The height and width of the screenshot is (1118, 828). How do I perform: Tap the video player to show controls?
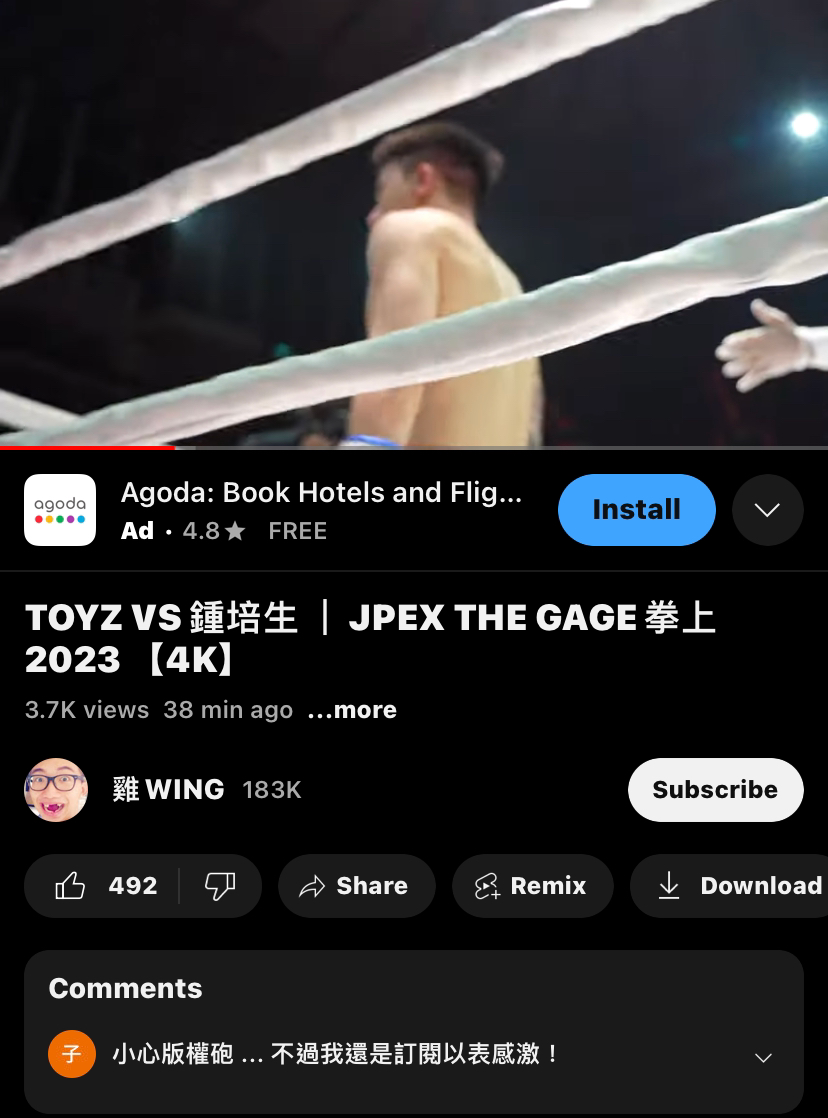click(414, 220)
